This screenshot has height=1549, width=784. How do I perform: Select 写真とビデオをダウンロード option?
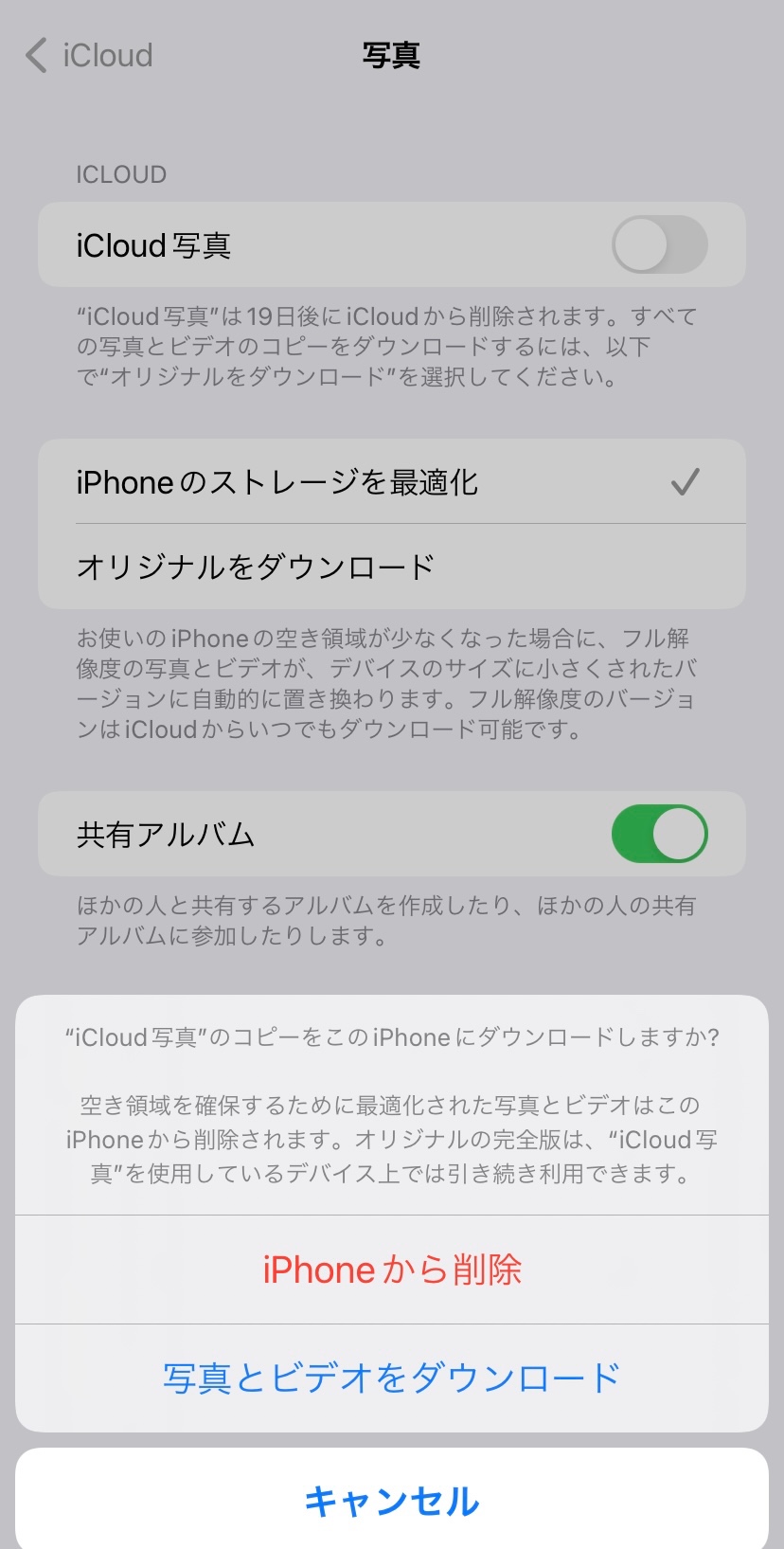pyautogui.click(x=392, y=1378)
